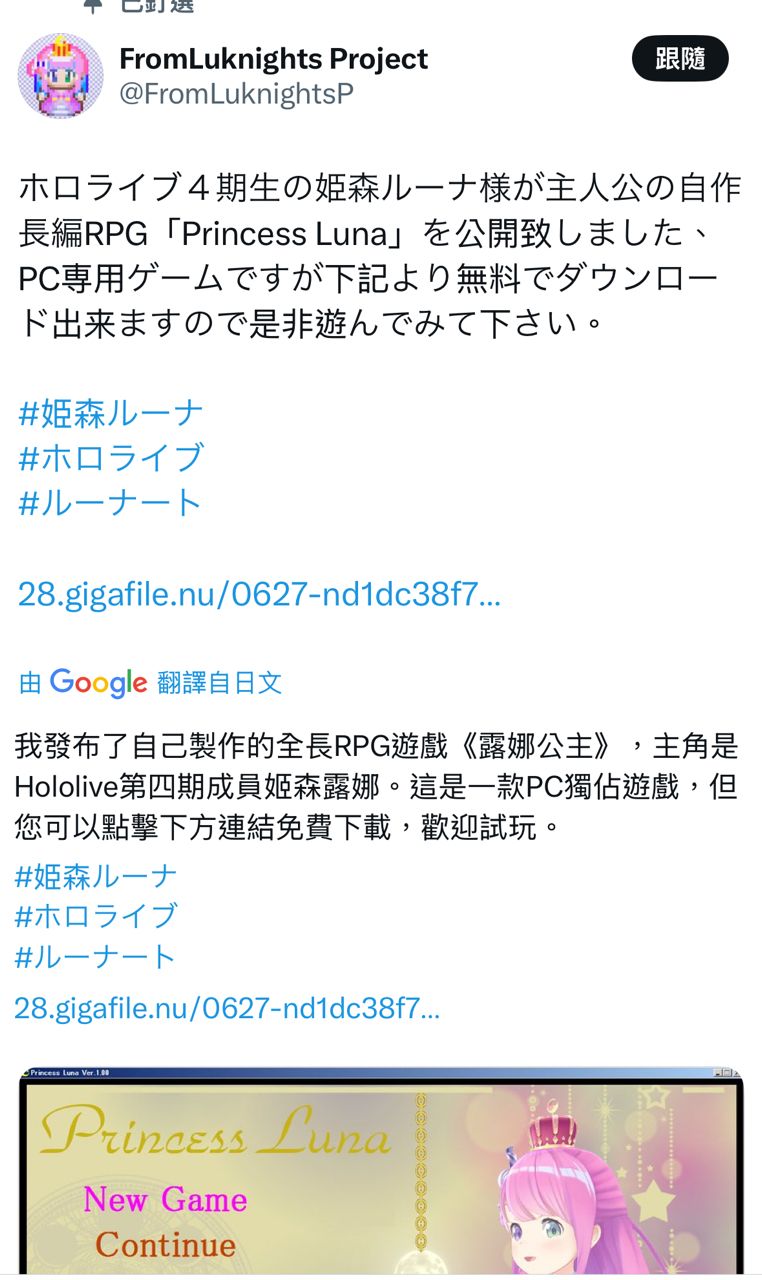Follow FromLuknights Project with the 跟隨 button

point(680,60)
